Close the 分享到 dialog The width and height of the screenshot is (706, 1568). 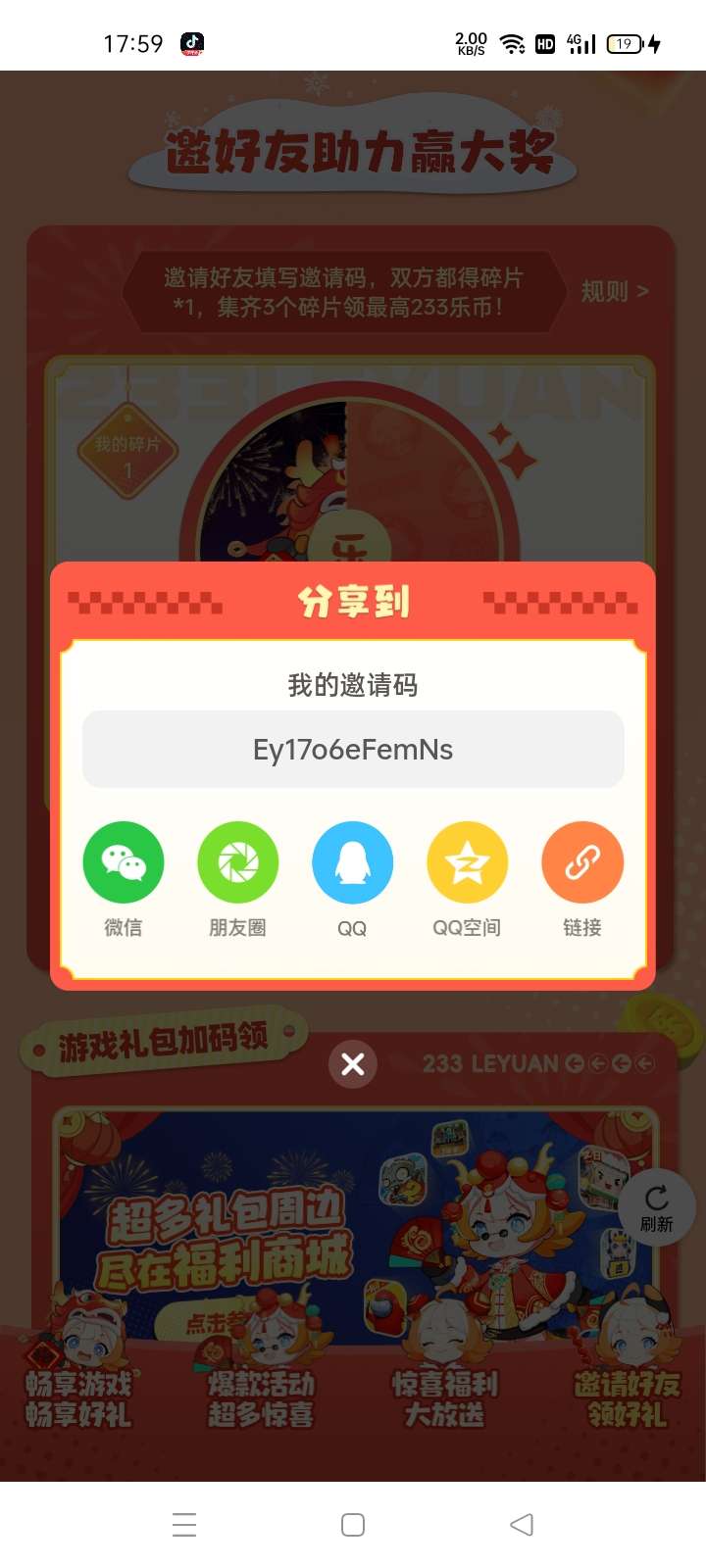click(353, 1064)
